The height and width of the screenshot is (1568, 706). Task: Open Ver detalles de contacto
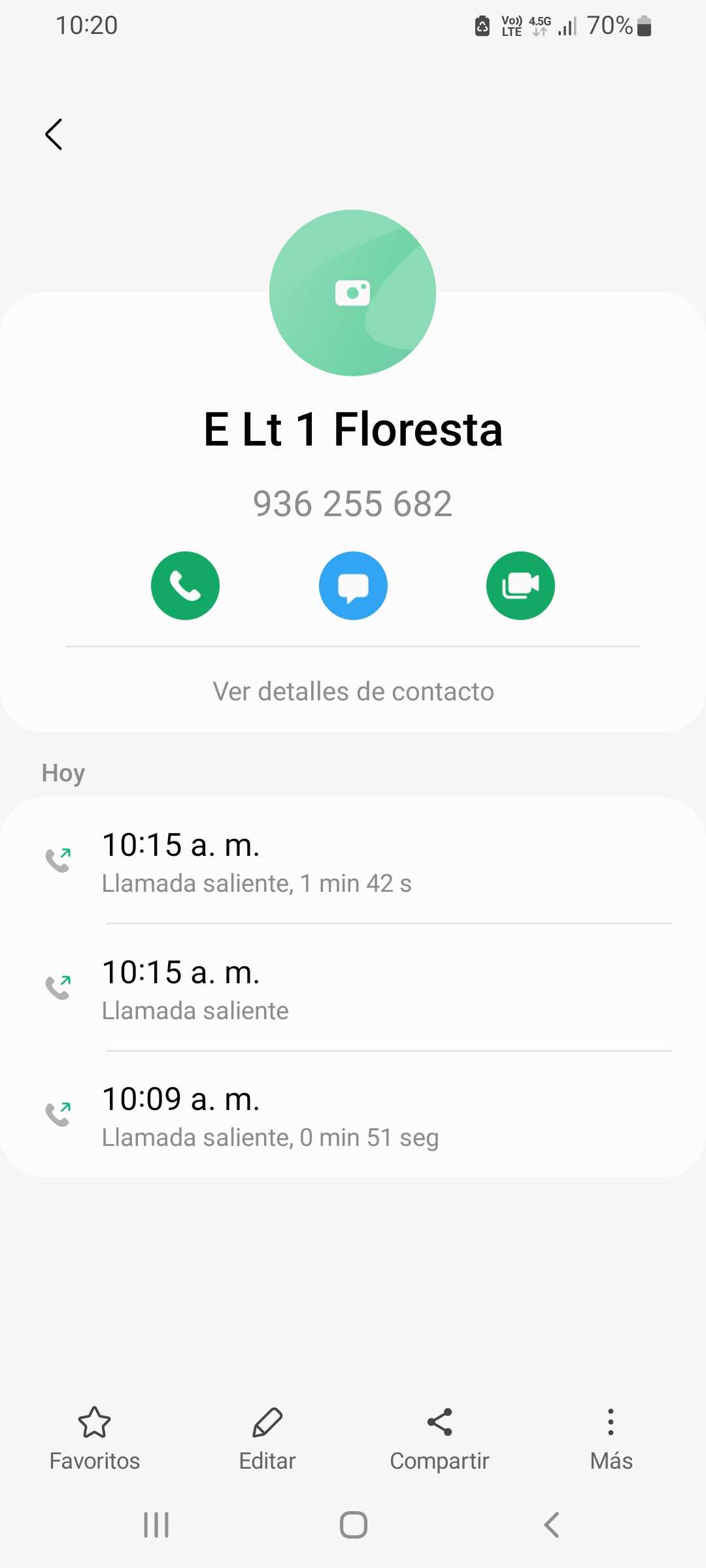(353, 691)
